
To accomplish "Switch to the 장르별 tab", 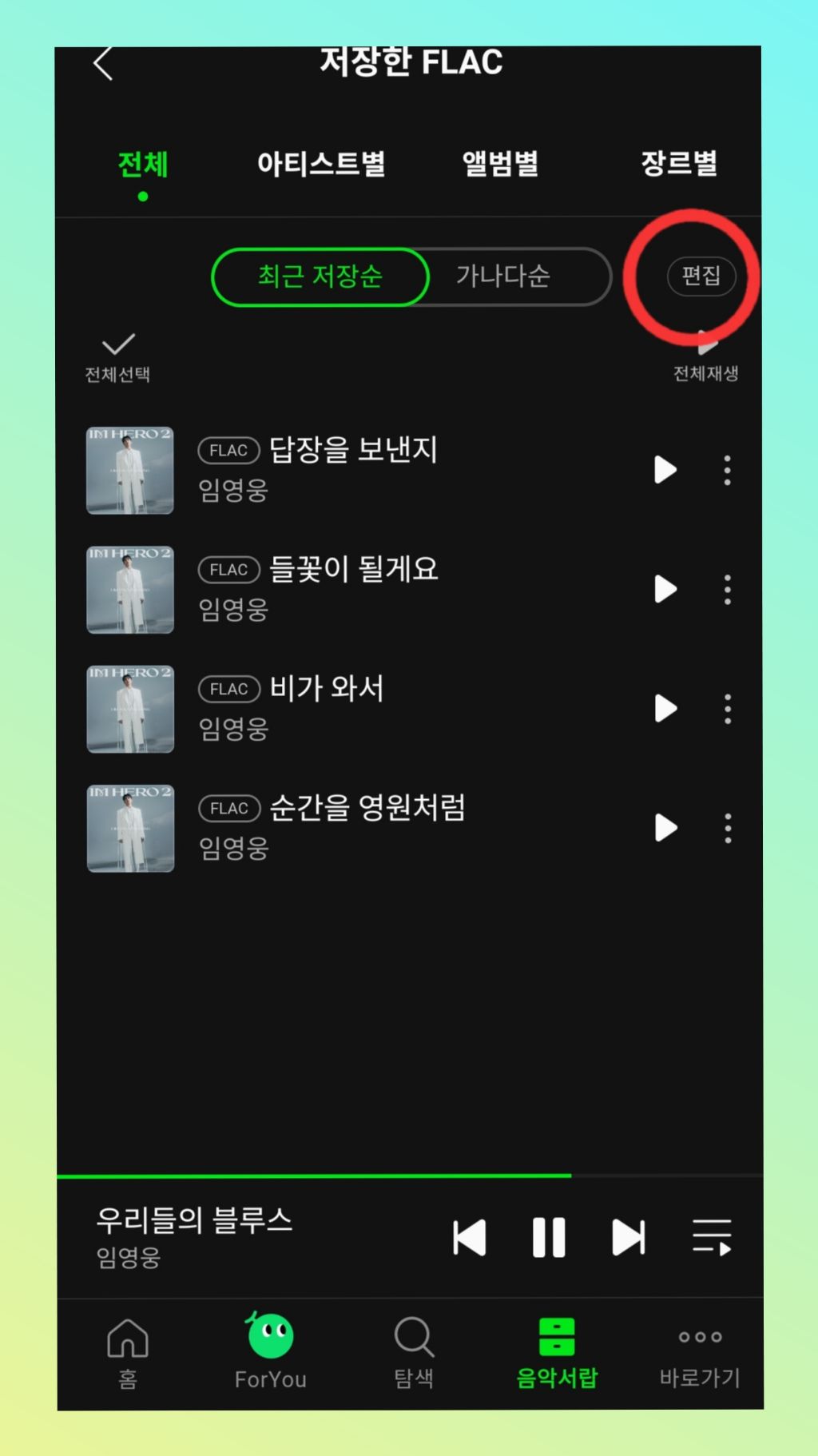I will tap(678, 164).
